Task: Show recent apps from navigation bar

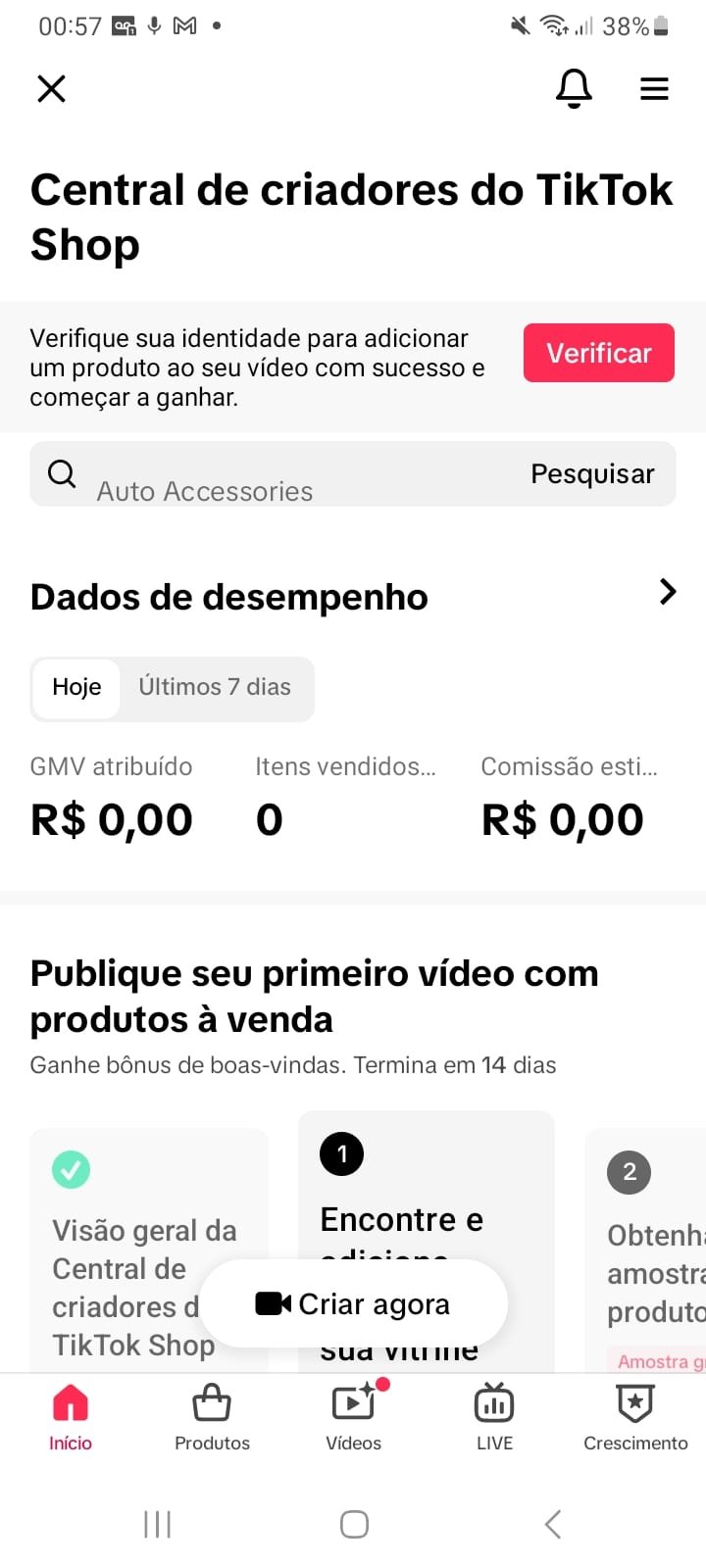Action: (x=157, y=1524)
